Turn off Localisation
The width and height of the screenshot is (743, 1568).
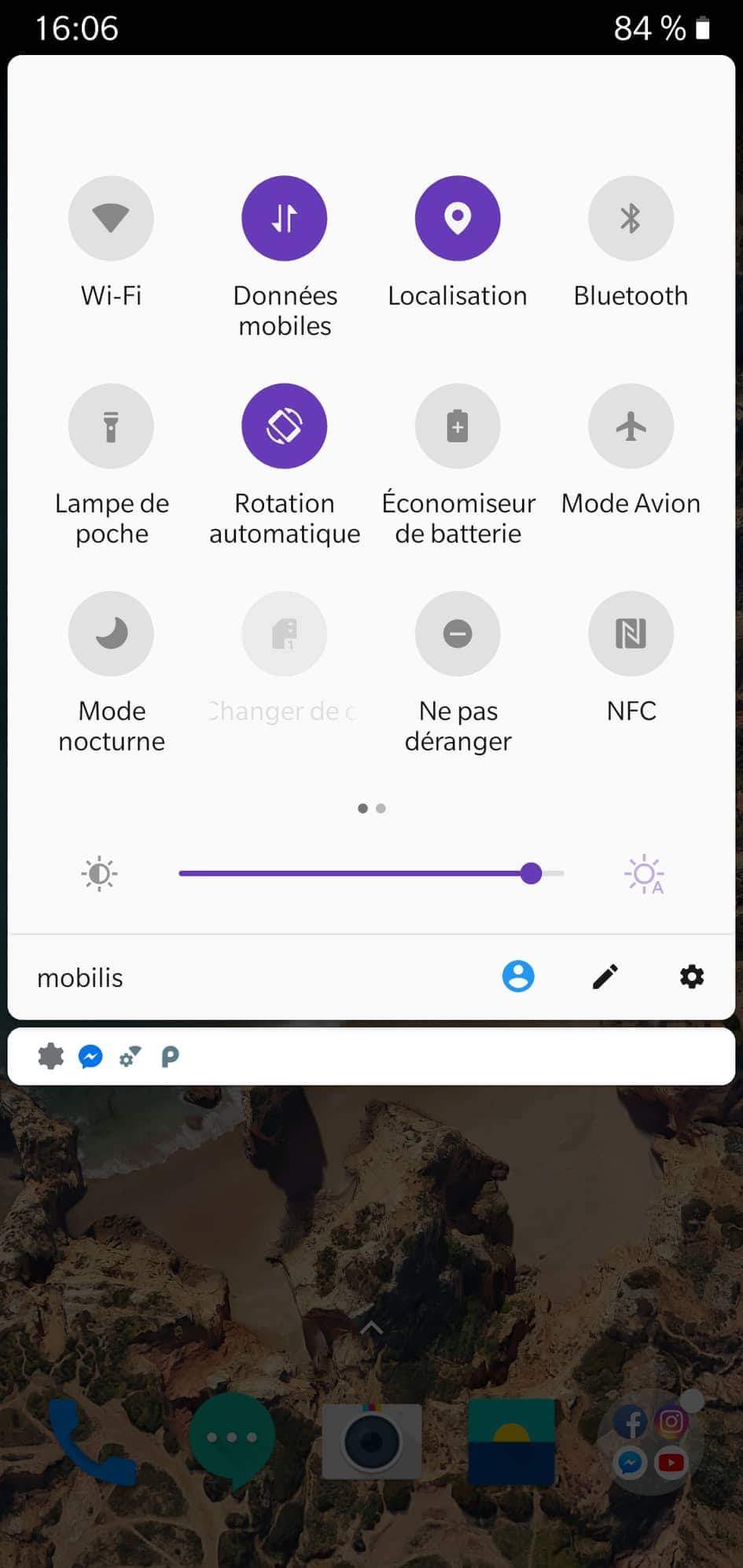tap(457, 218)
